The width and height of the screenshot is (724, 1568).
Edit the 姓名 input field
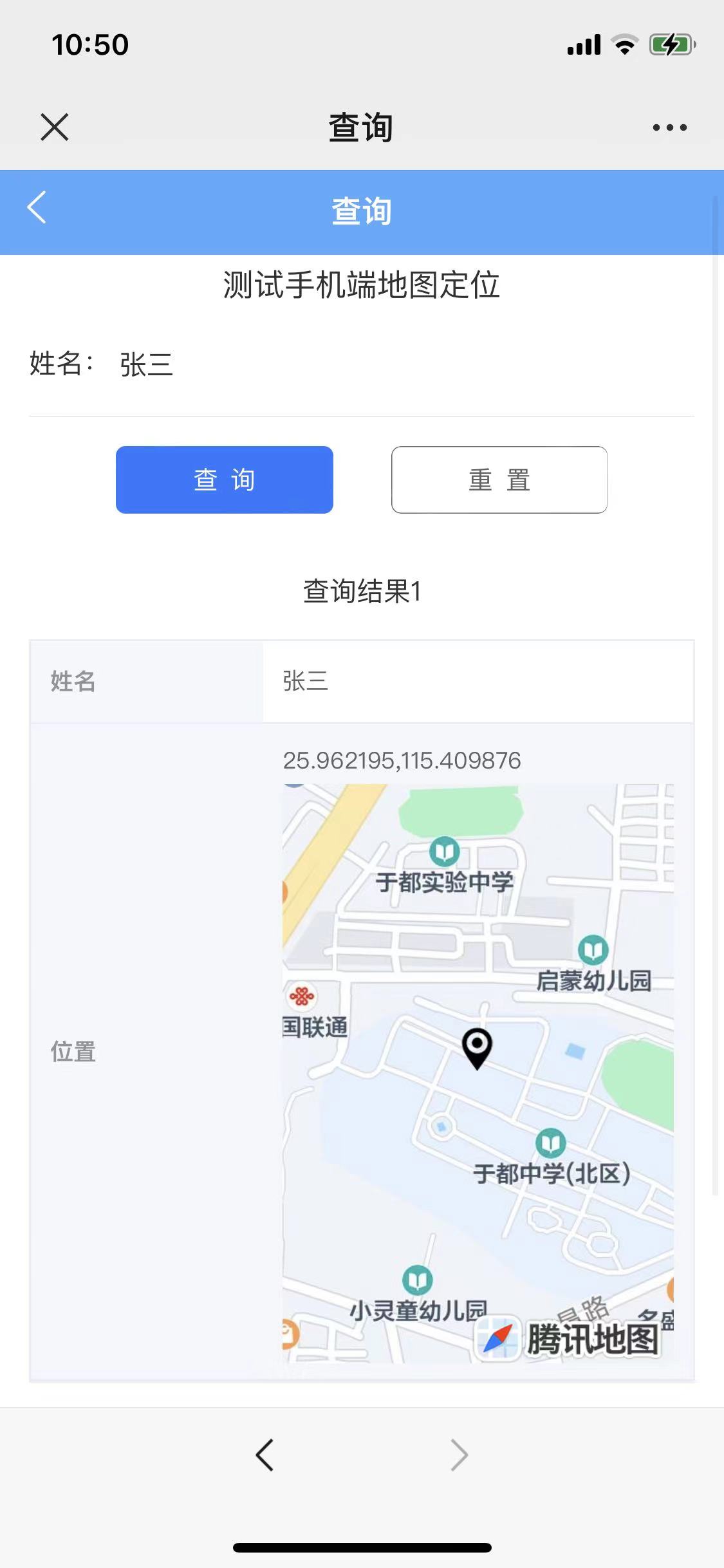click(399, 364)
